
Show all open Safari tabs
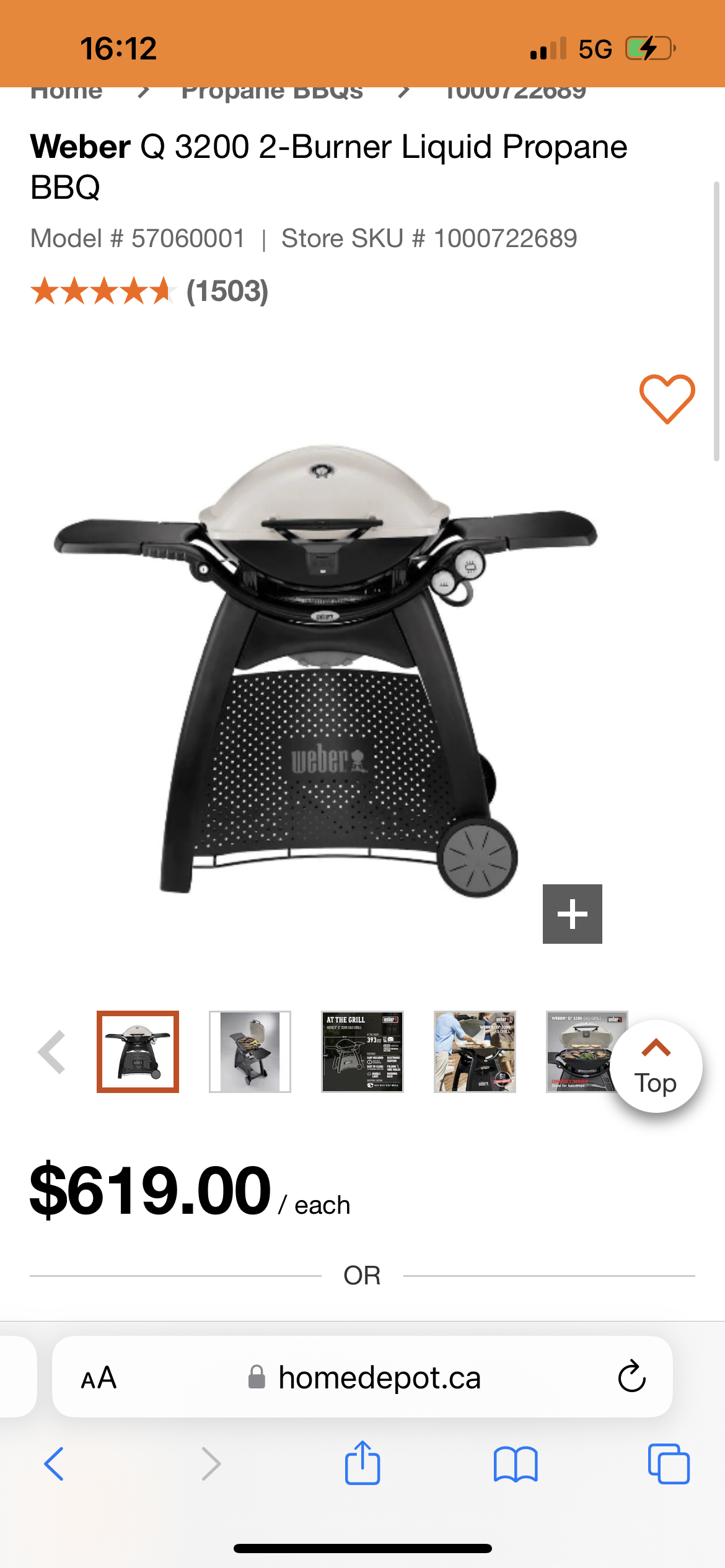[x=668, y=1464]
